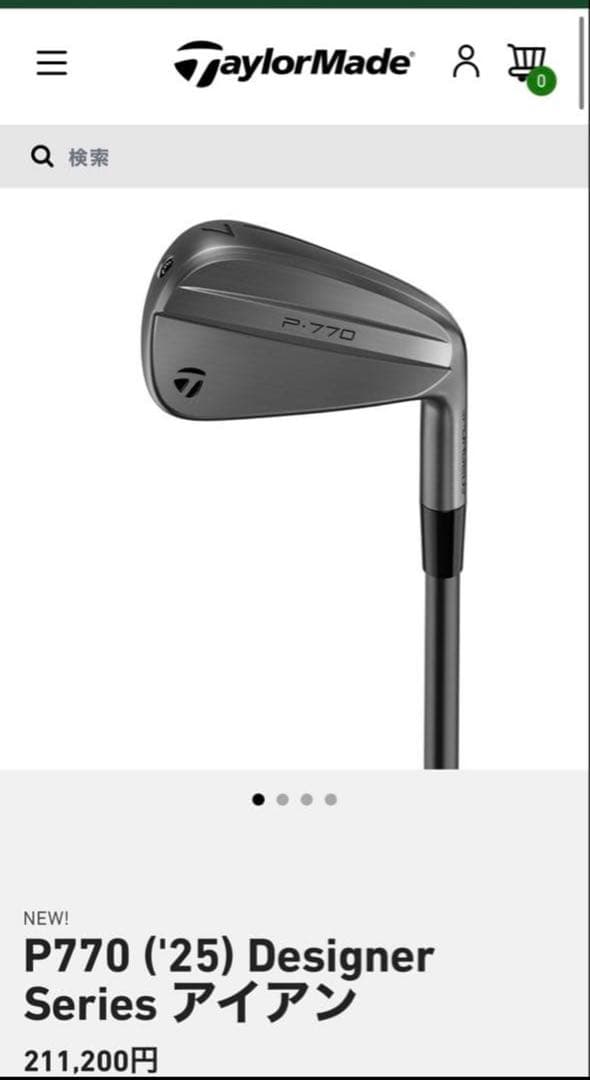
Task: Jump to the fourth carousel image dot
Action: (x=331, y=800)
